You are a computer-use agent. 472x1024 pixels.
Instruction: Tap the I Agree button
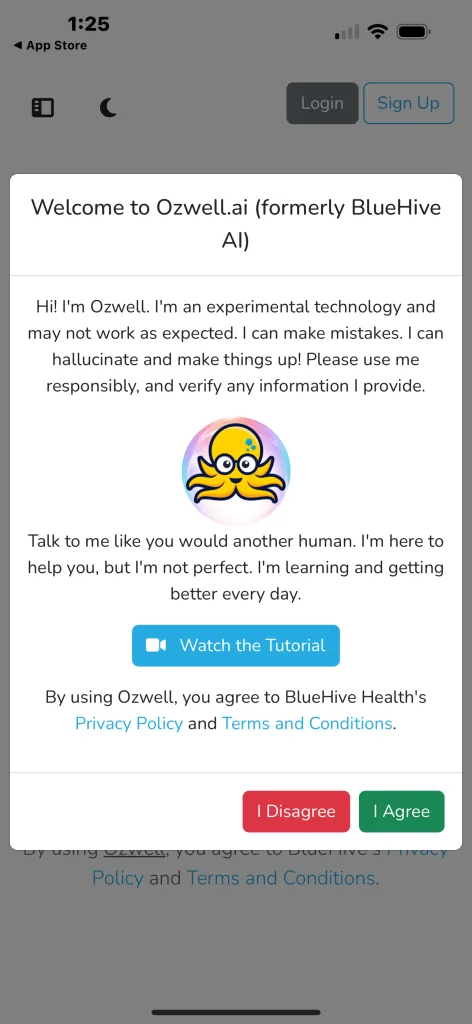point(401,811)
